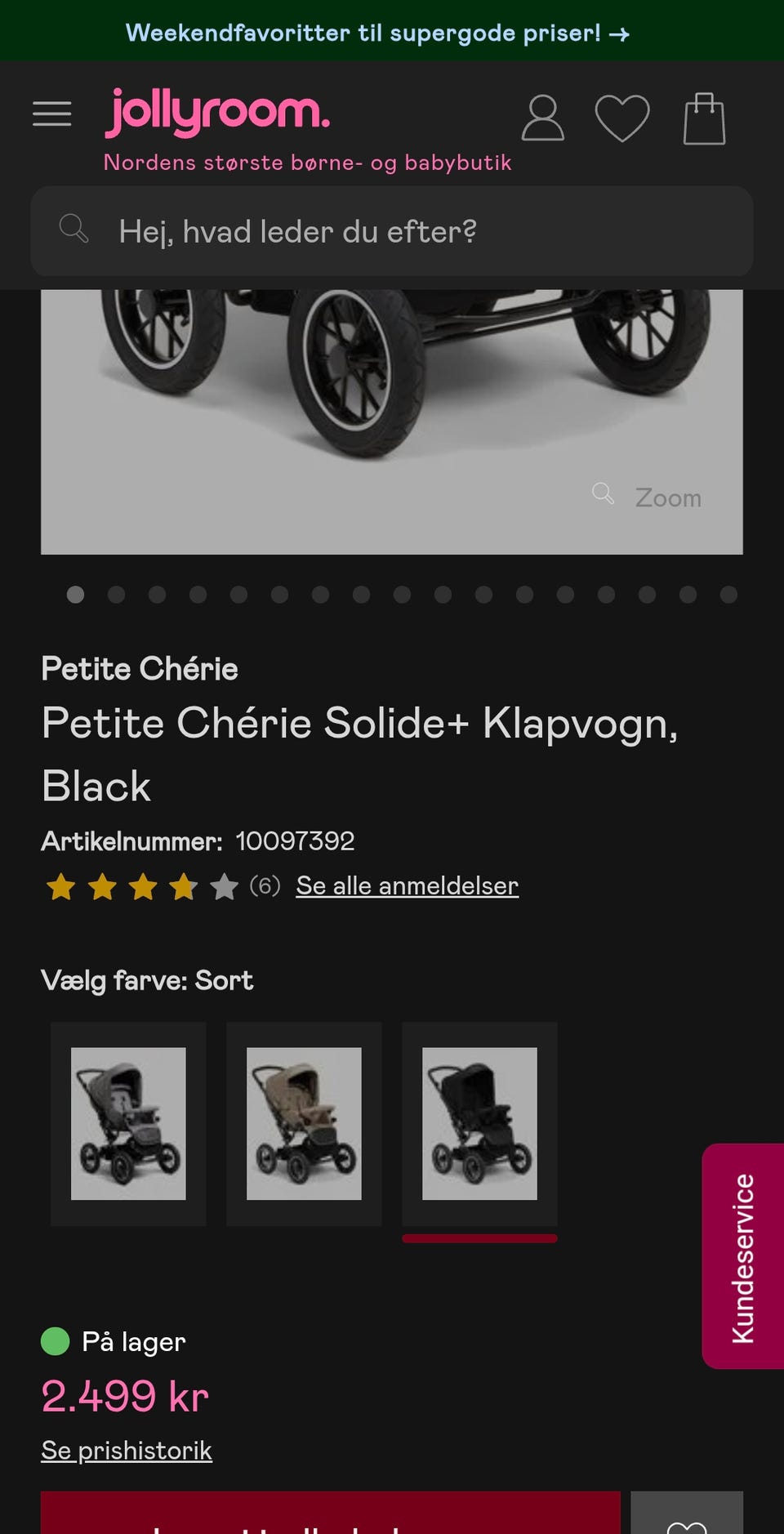
Task: View price history via Se prishistorik
Action: tap(127, 1450)
